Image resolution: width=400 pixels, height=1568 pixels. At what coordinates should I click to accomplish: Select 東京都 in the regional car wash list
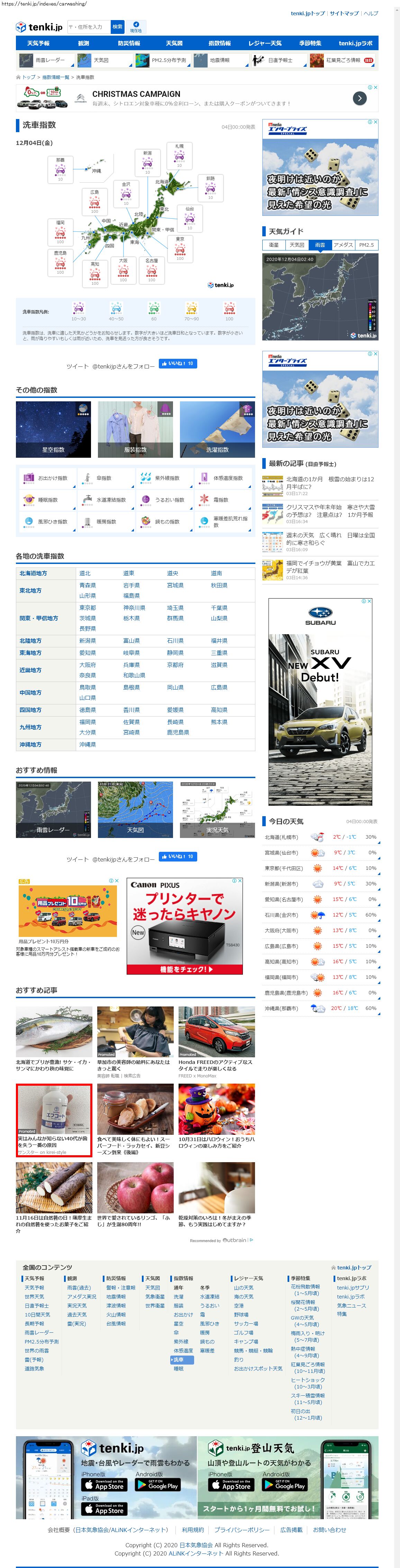point(88,608)
